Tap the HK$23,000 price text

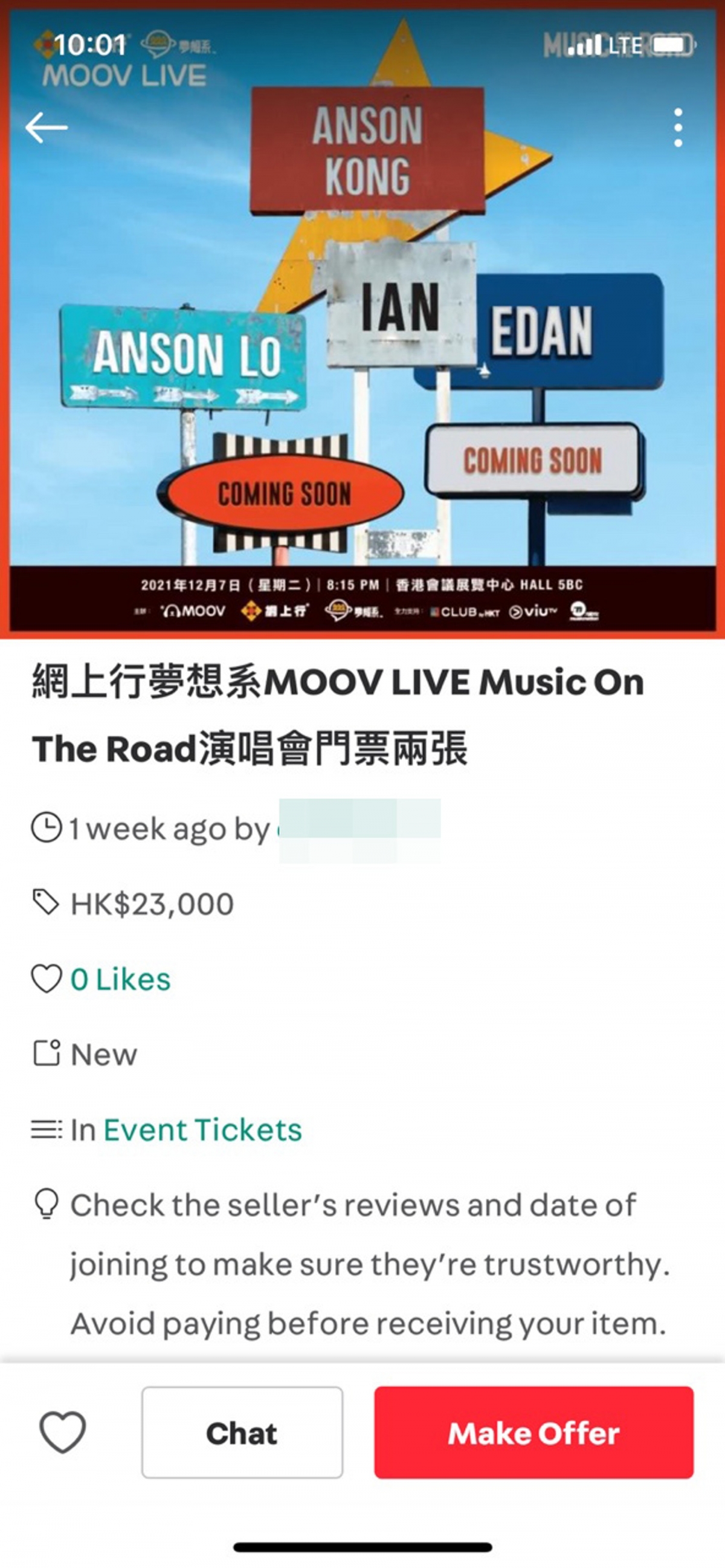[x=151, y=904]
